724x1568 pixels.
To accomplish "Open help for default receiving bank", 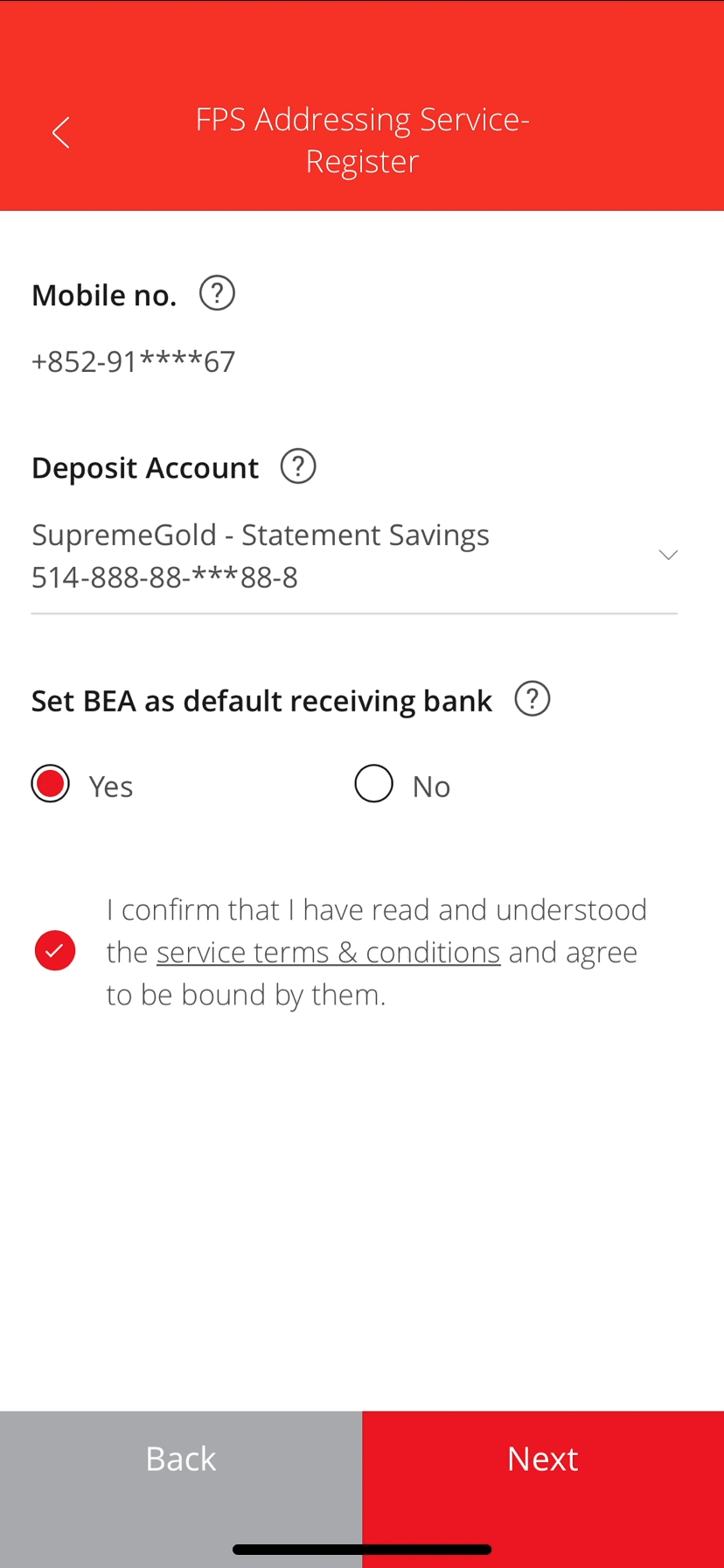I will coord(533,699).
